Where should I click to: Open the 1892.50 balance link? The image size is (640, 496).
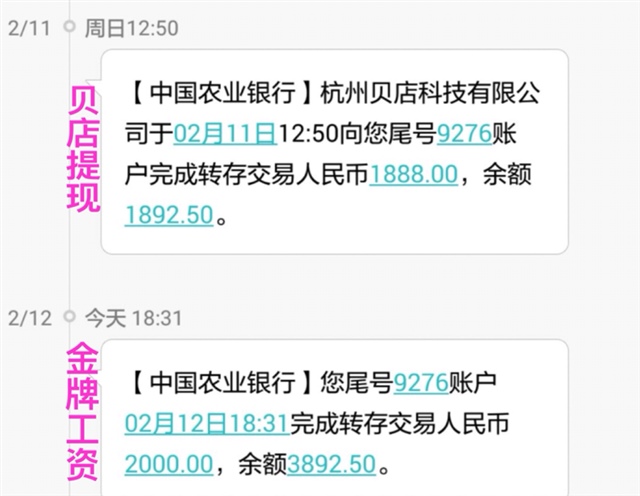[168, 214]
